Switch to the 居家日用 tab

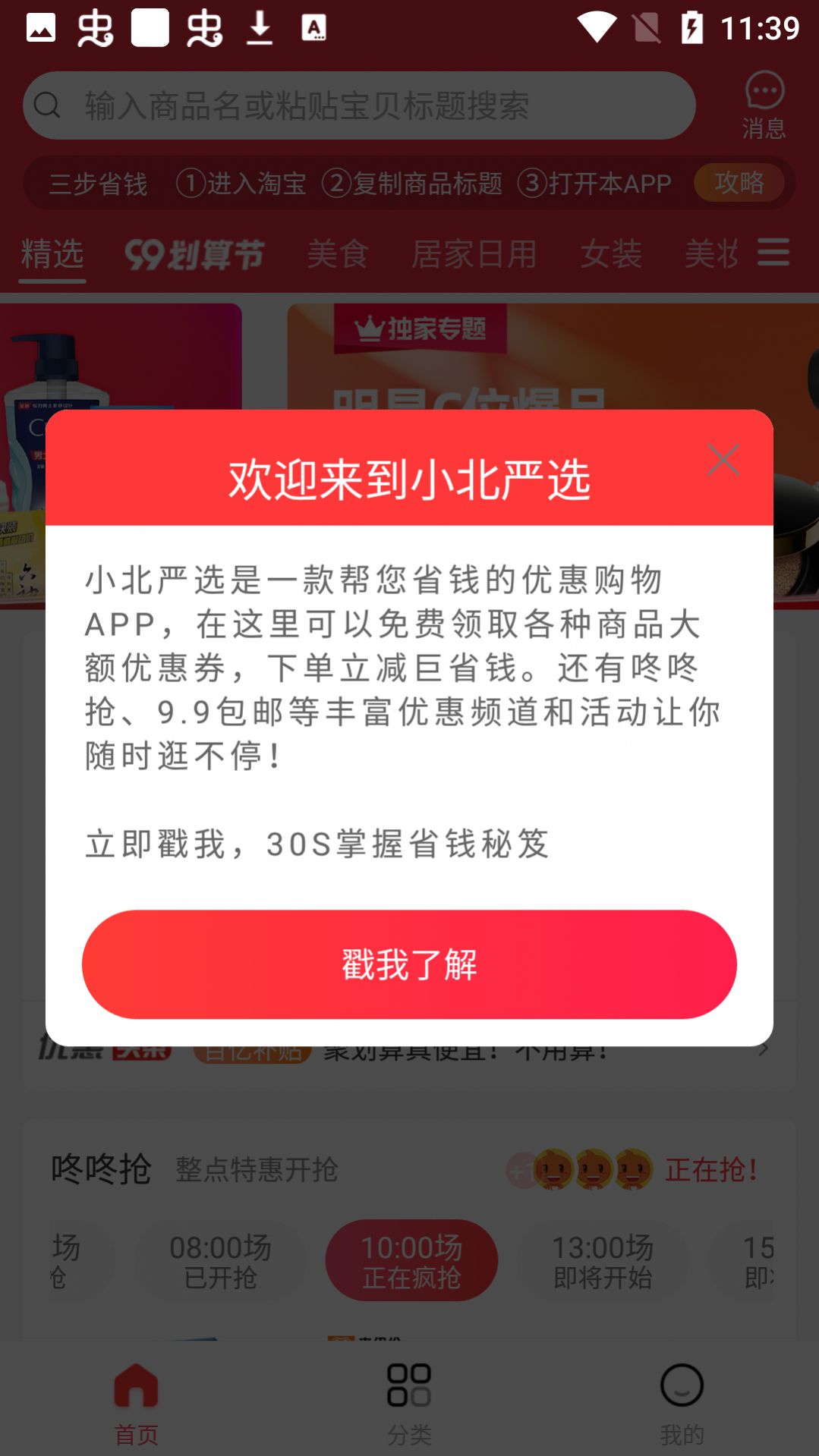pyautogui.click(x=474, y=253)
